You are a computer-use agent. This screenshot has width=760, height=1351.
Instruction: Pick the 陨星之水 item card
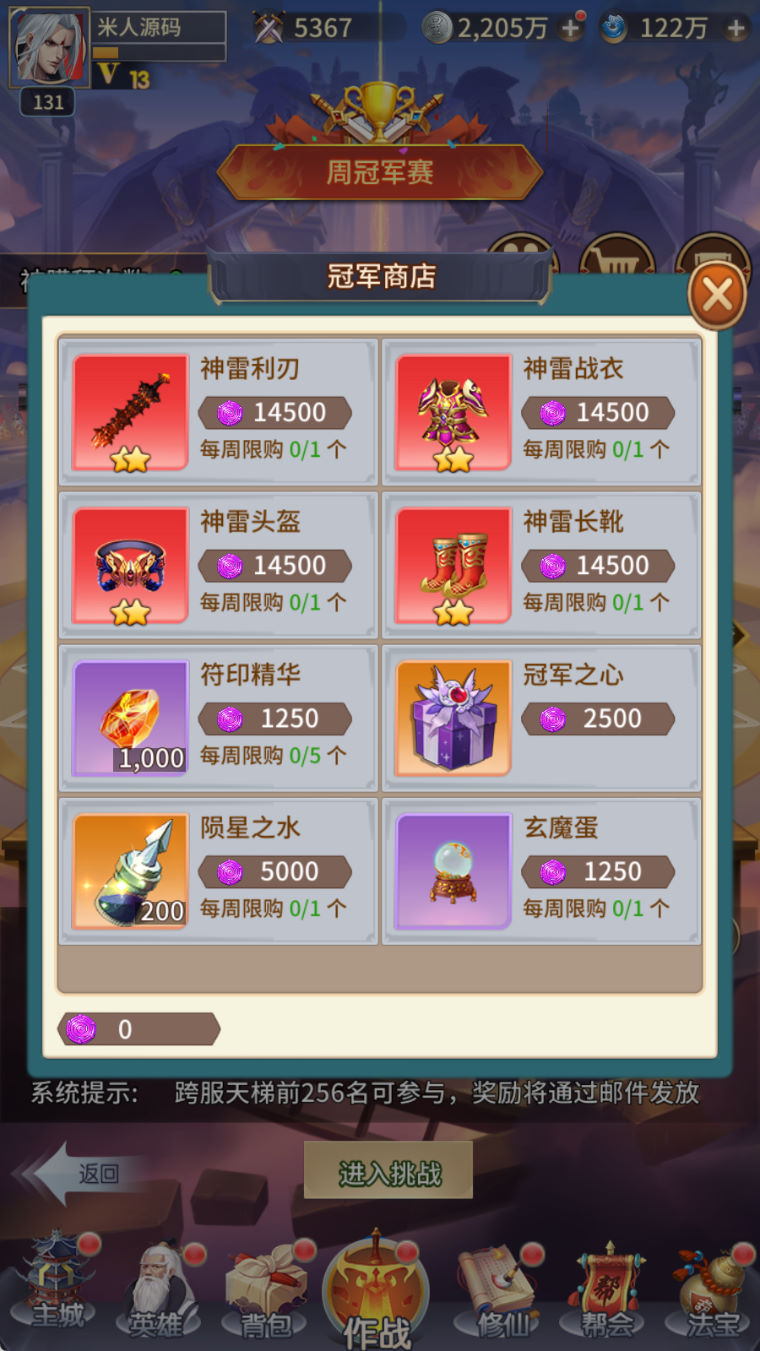click(218, 871)
